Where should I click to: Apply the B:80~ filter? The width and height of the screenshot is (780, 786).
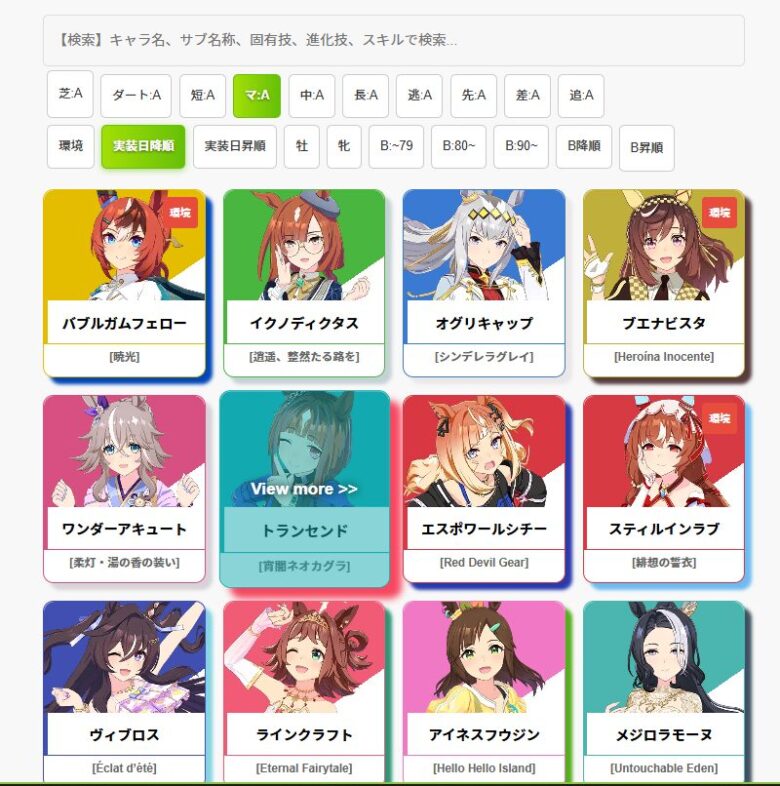[459, 146]
